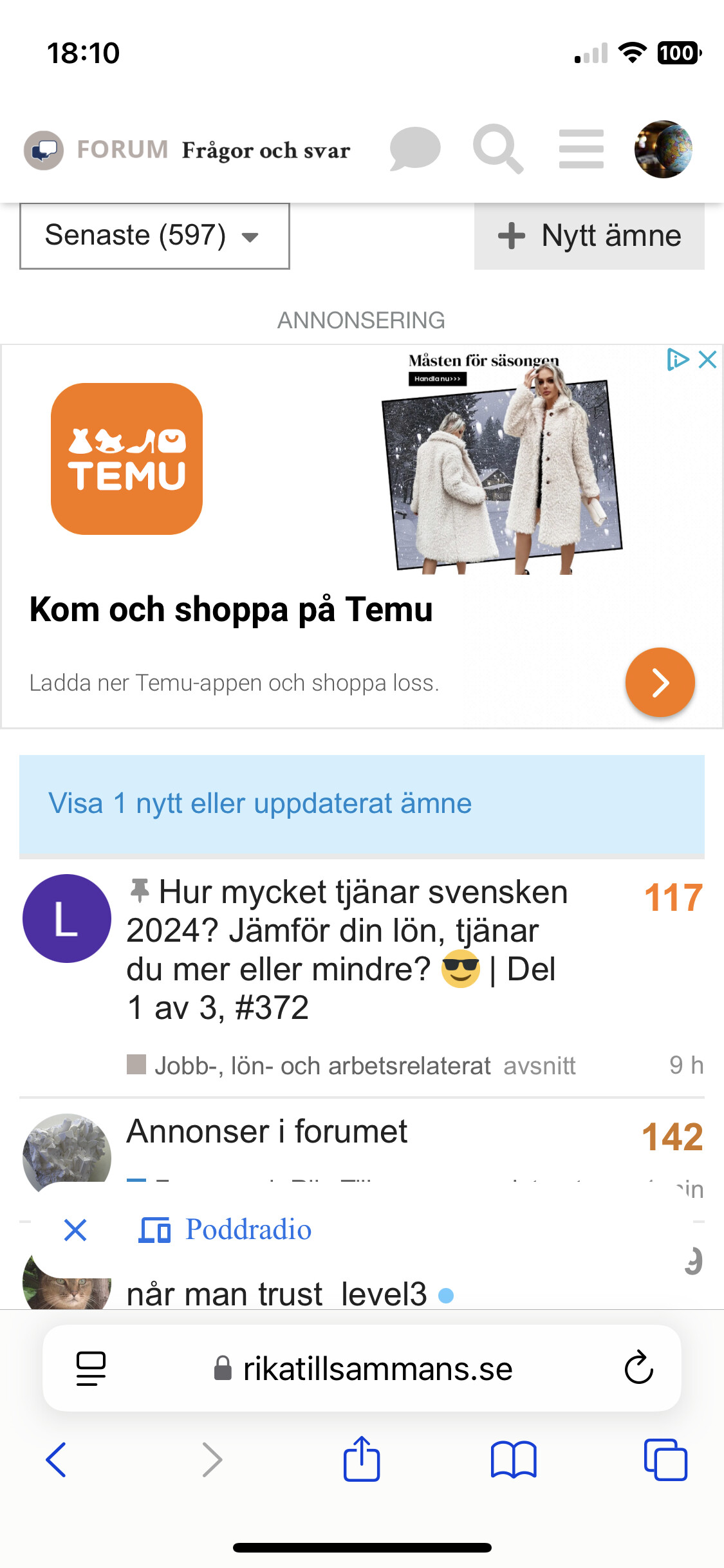
Task: Show 1 new or updated topic
Action: pos(362,804)
